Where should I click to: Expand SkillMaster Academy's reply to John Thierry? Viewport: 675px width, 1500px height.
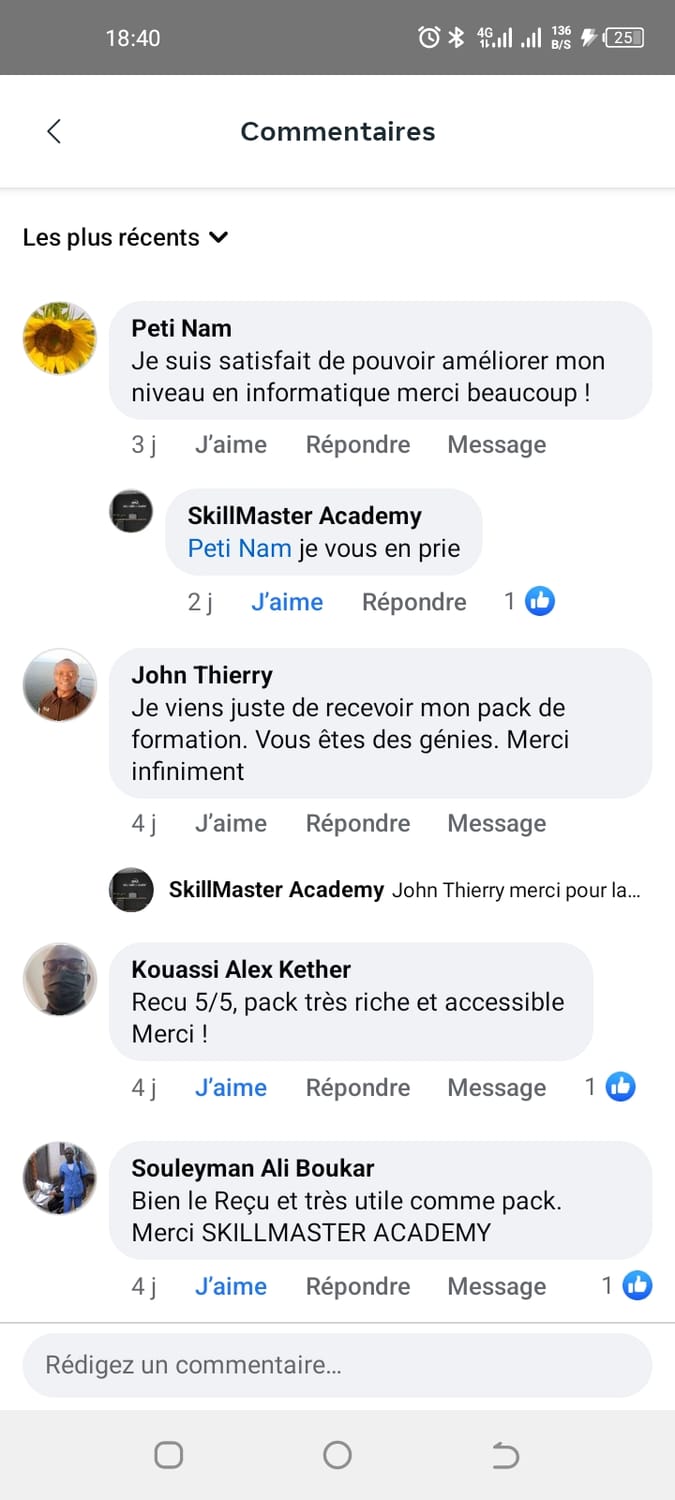400,890
